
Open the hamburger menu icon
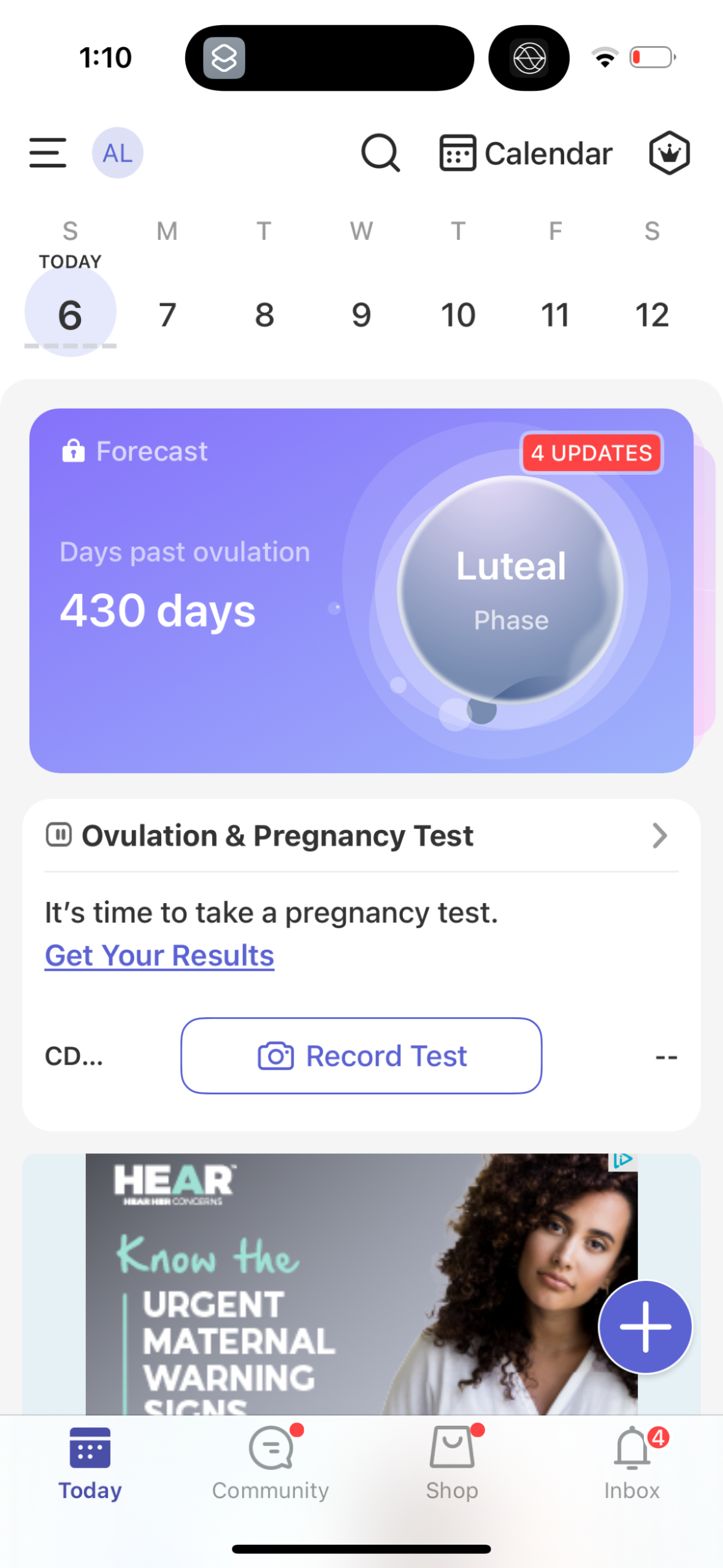(47, 153)
